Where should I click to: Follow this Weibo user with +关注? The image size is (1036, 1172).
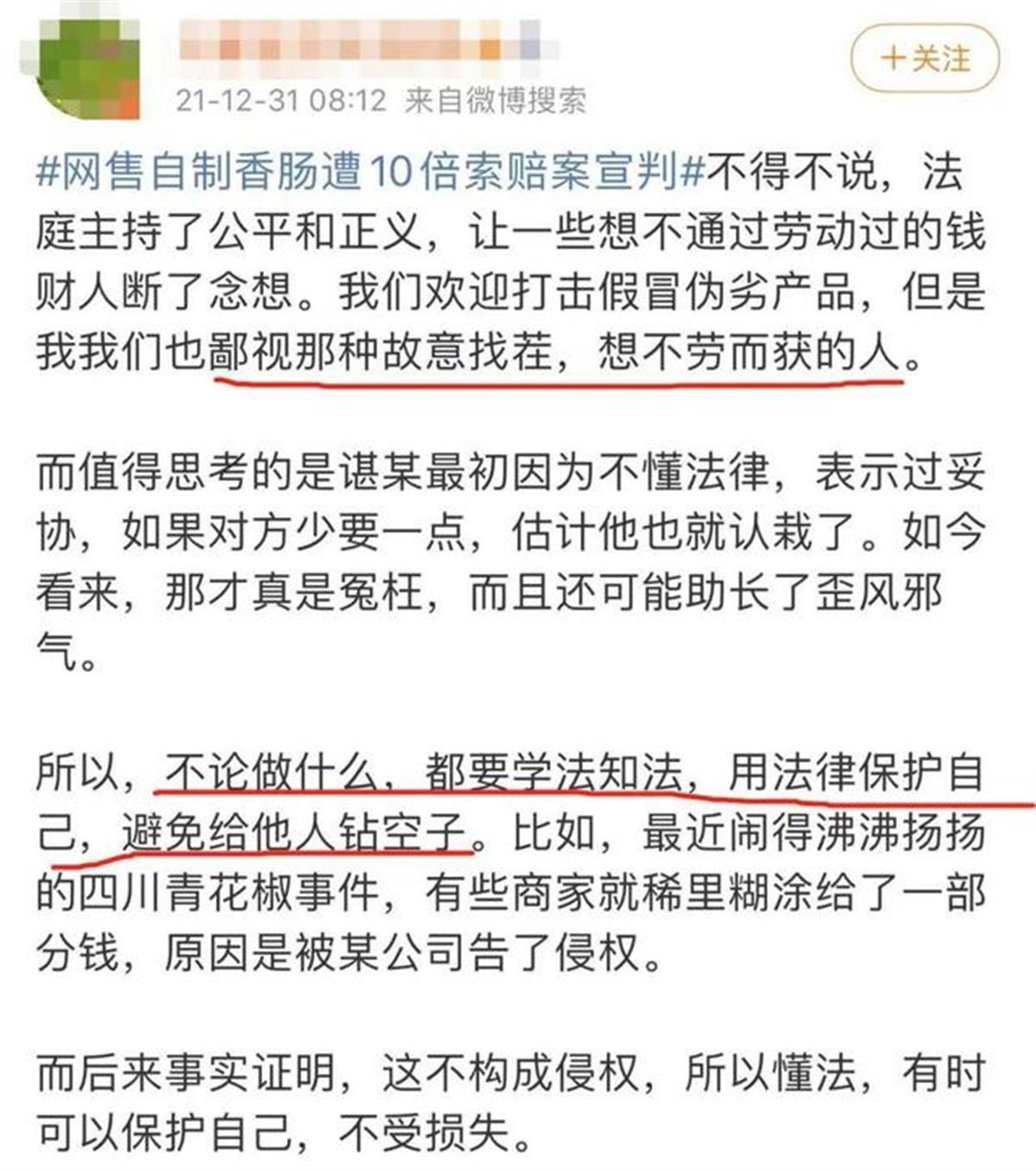tap(925, 59)
